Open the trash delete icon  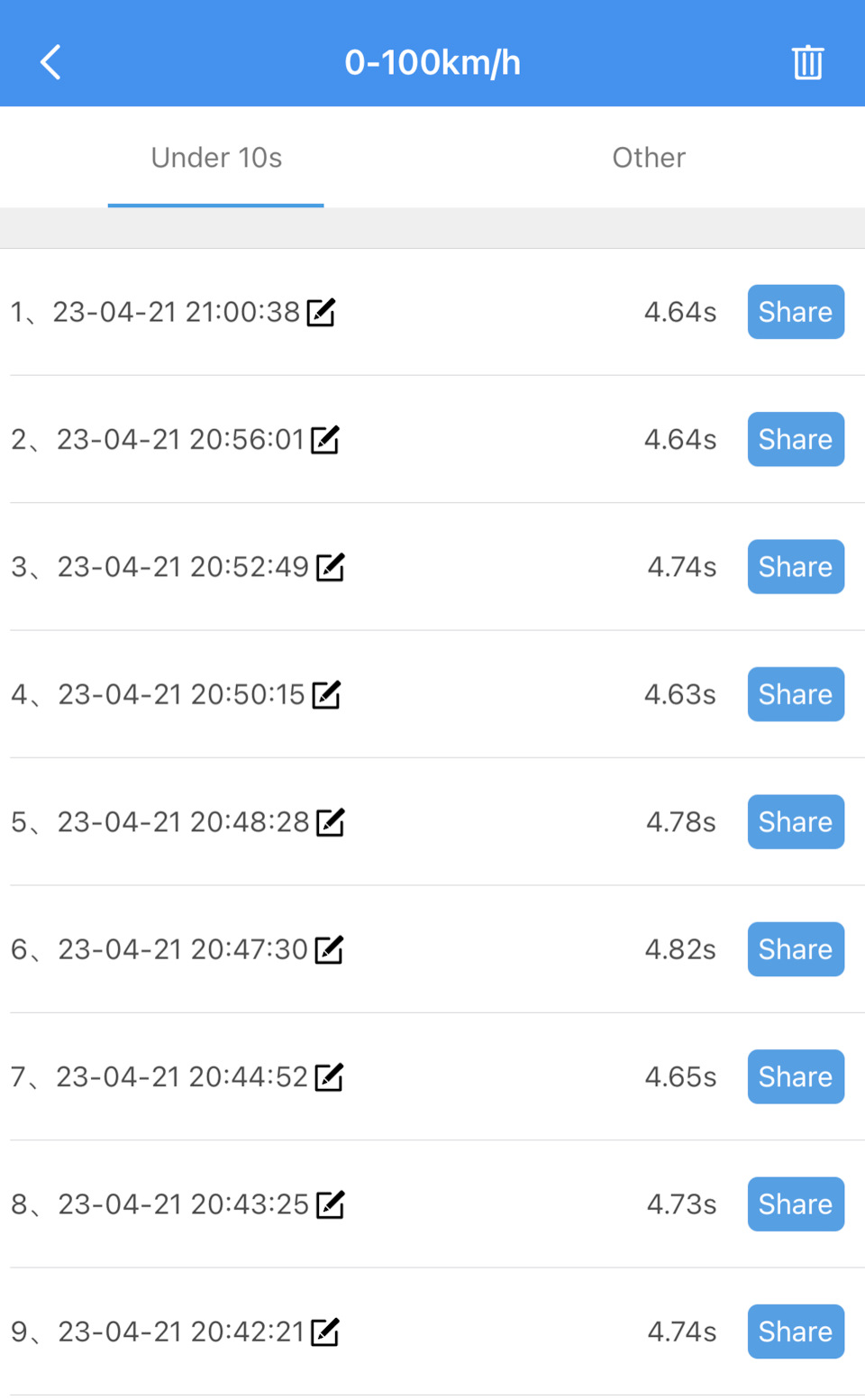tap(807, 62)
